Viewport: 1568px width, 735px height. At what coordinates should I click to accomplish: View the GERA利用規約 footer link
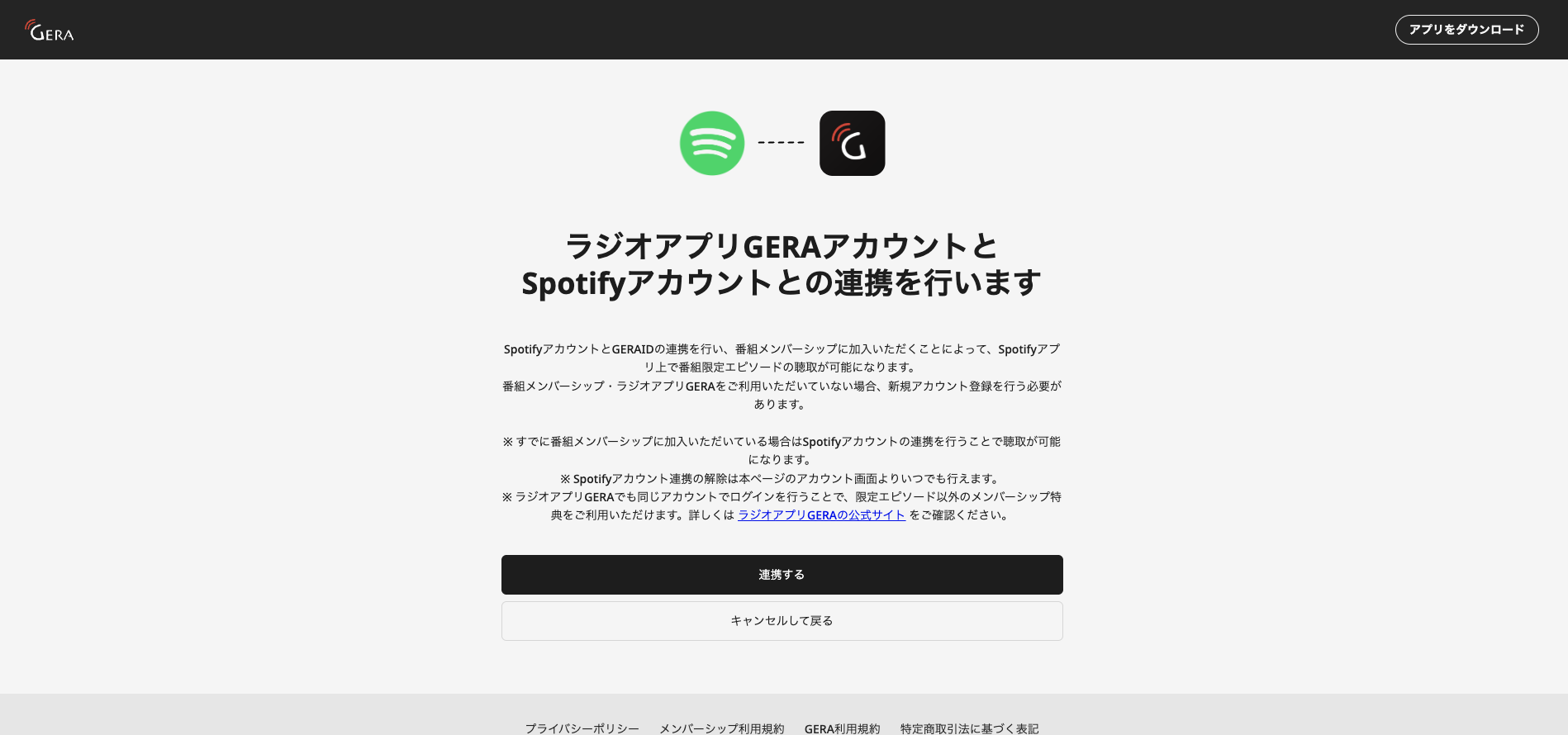pos(842,728)
